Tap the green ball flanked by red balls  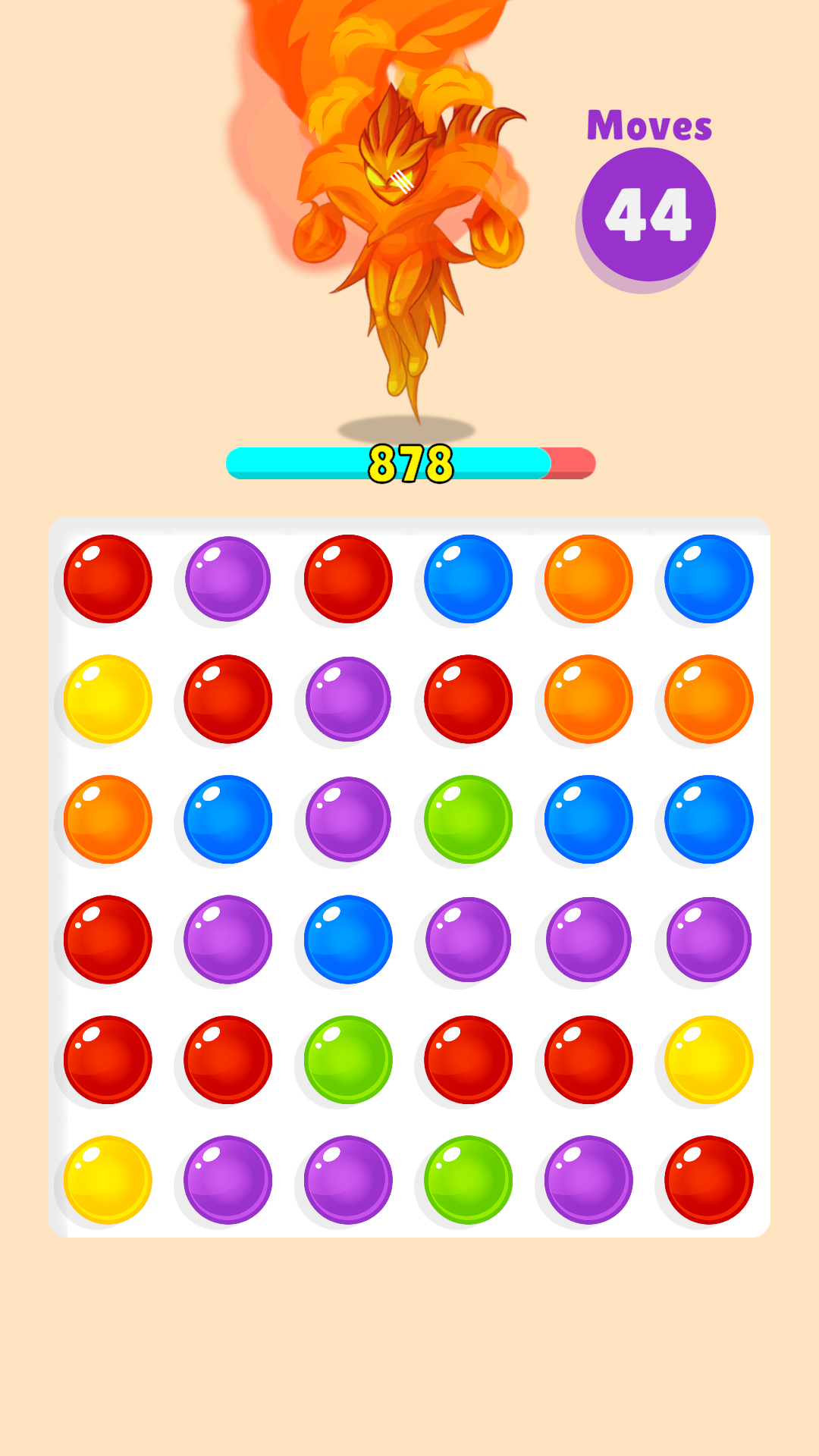pos(348,1059)
